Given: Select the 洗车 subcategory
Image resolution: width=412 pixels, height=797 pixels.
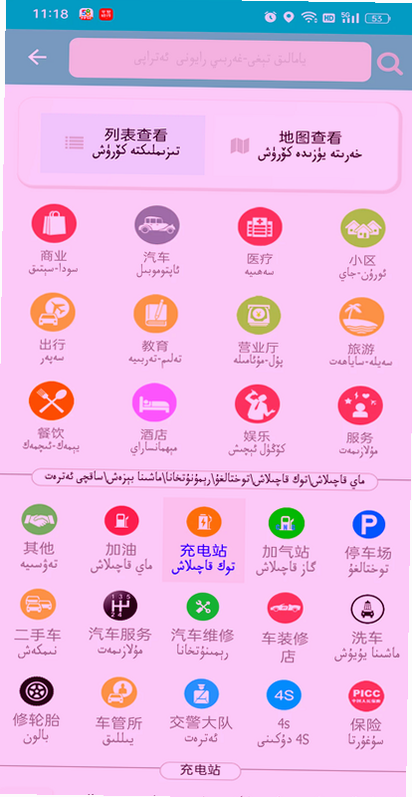Looking at the screenshot, I should coord(367,628).
